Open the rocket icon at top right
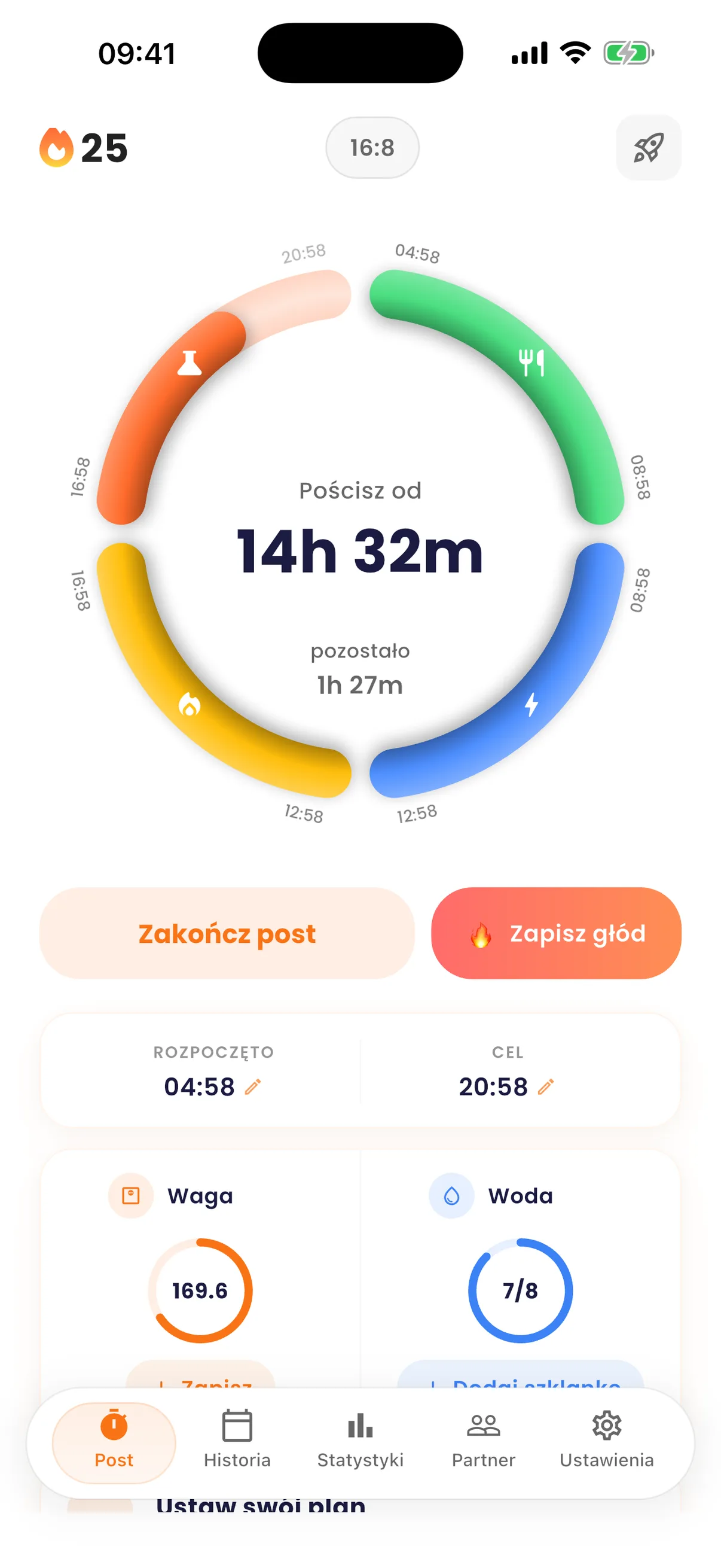Viewport: 721px width, 1568px height. click(648, 147)
